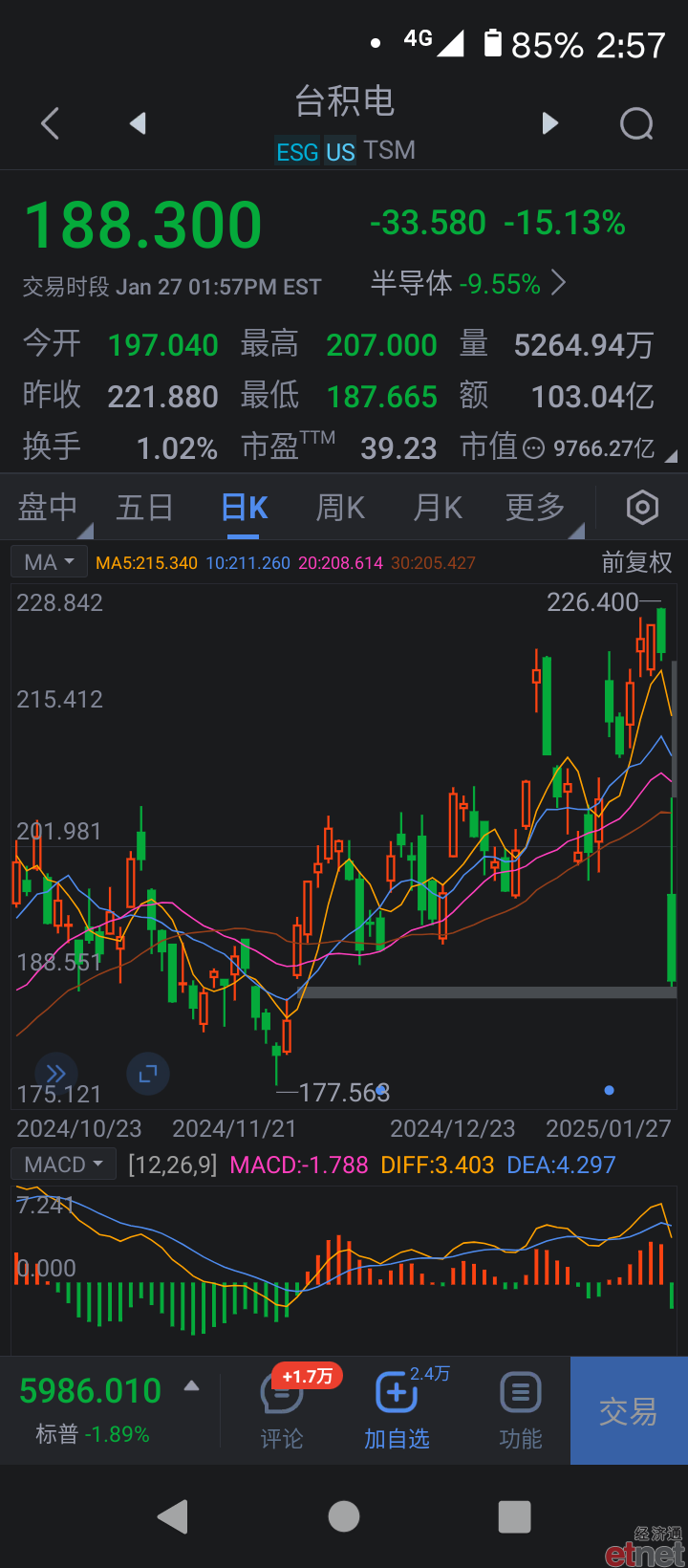The image size is (688, 1568).
Task: Open the search icon
Action: [x=636, y=123]
